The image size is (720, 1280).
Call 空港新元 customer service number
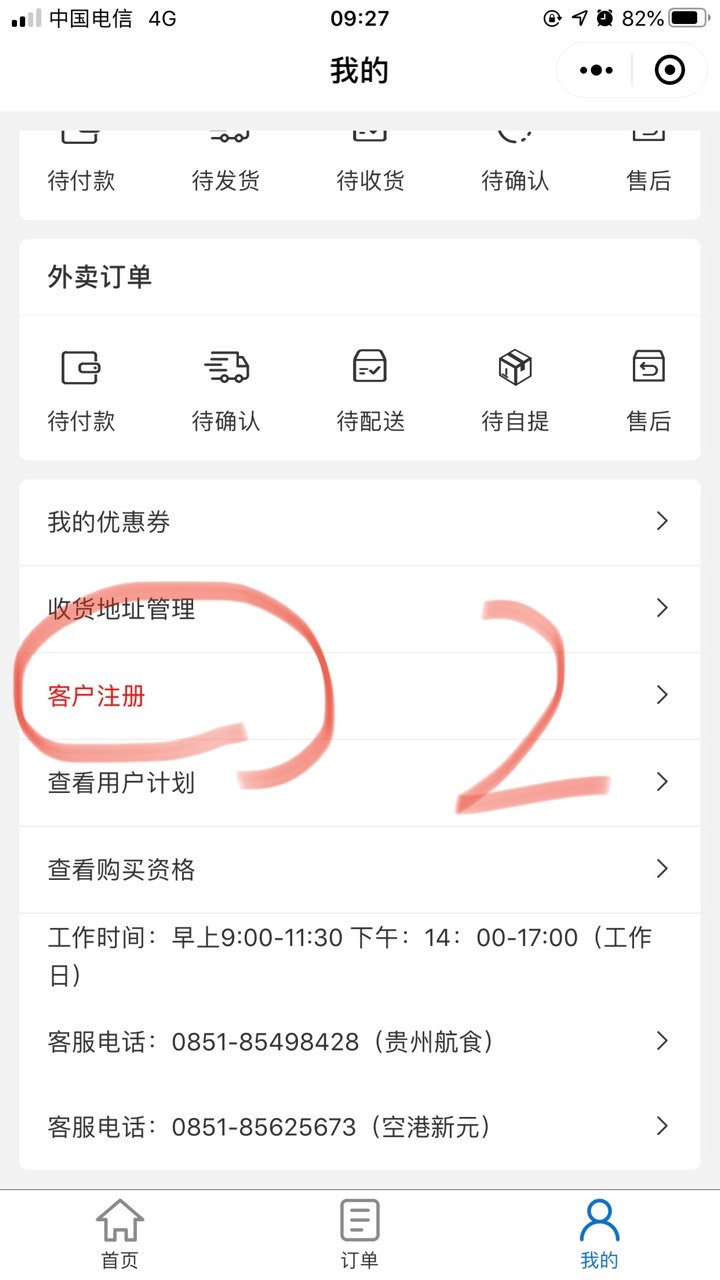pos(360,1127)
